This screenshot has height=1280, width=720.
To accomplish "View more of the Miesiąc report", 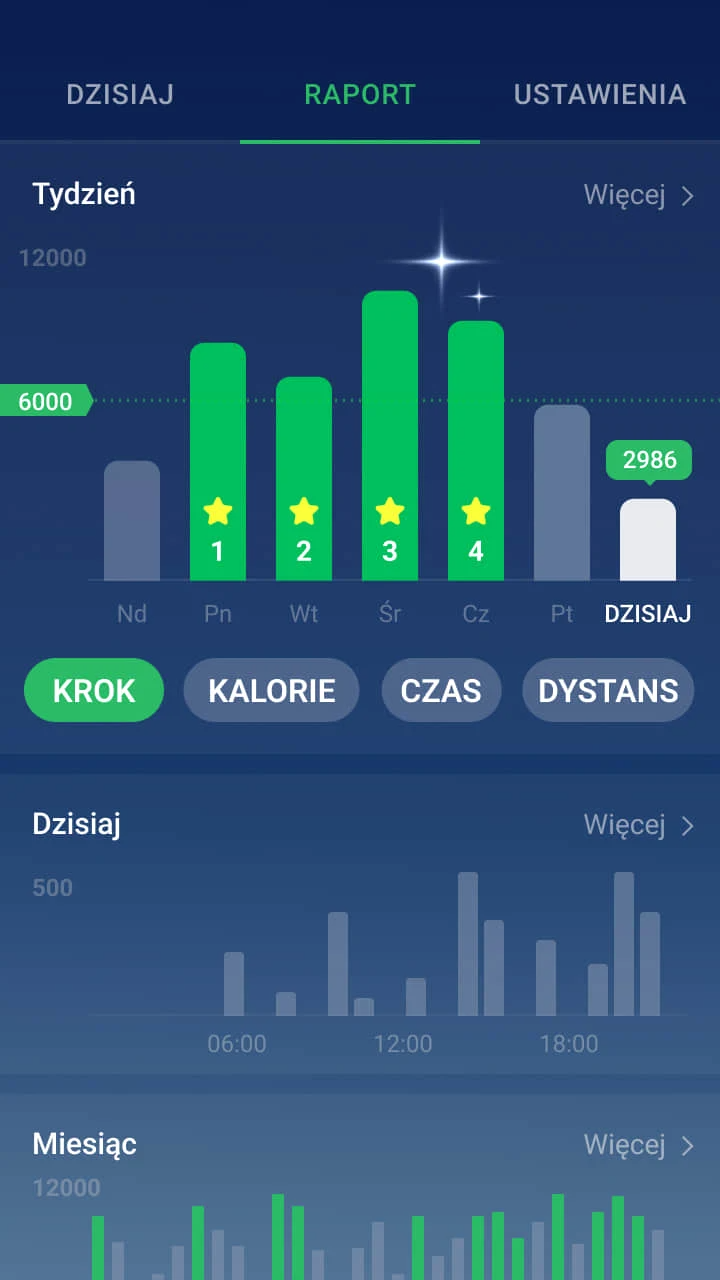I will 638,1144.
